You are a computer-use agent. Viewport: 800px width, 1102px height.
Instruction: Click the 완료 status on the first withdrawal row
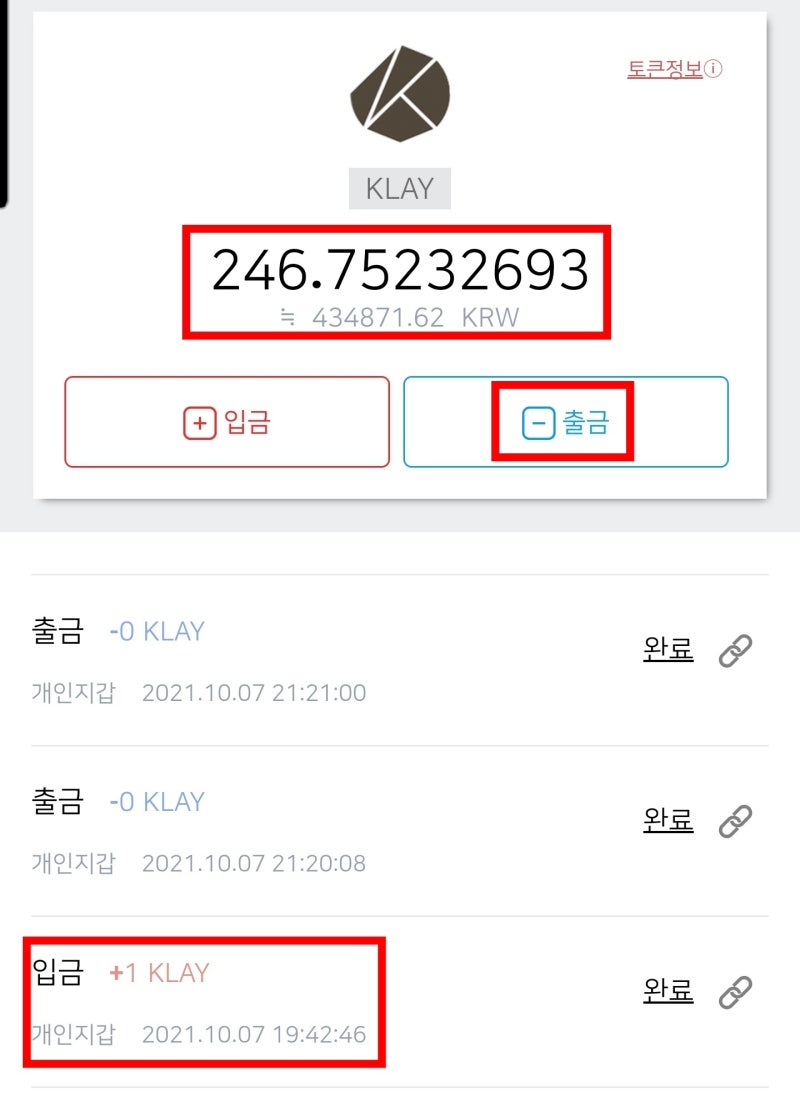point(668,650)
